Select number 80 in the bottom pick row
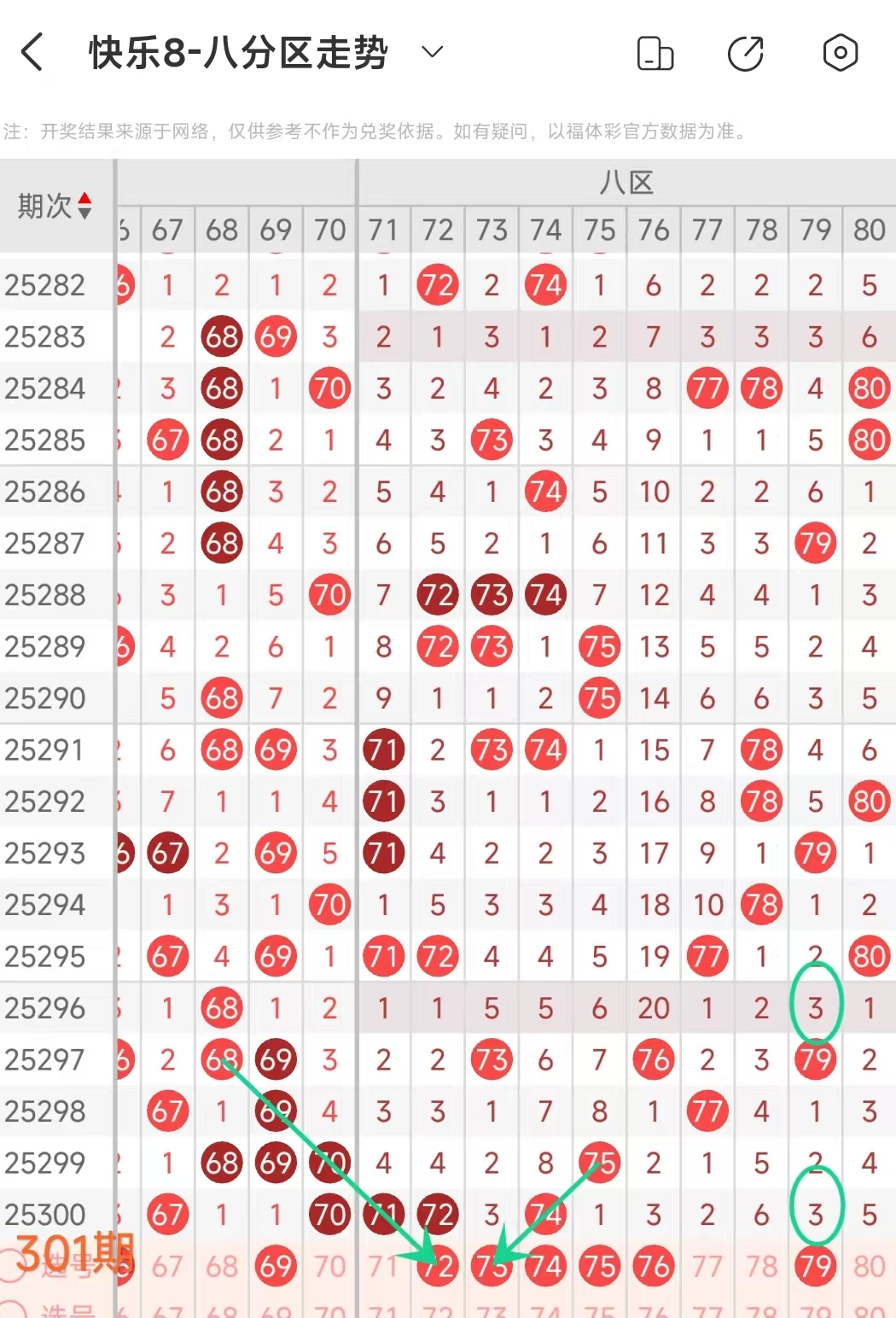Screen dimensions: 896x1318 [x=869, y=1266]
